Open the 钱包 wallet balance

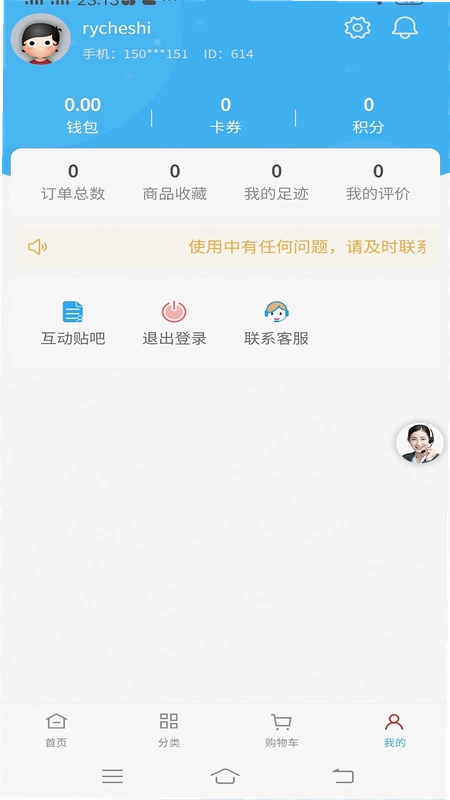(82, 115)
